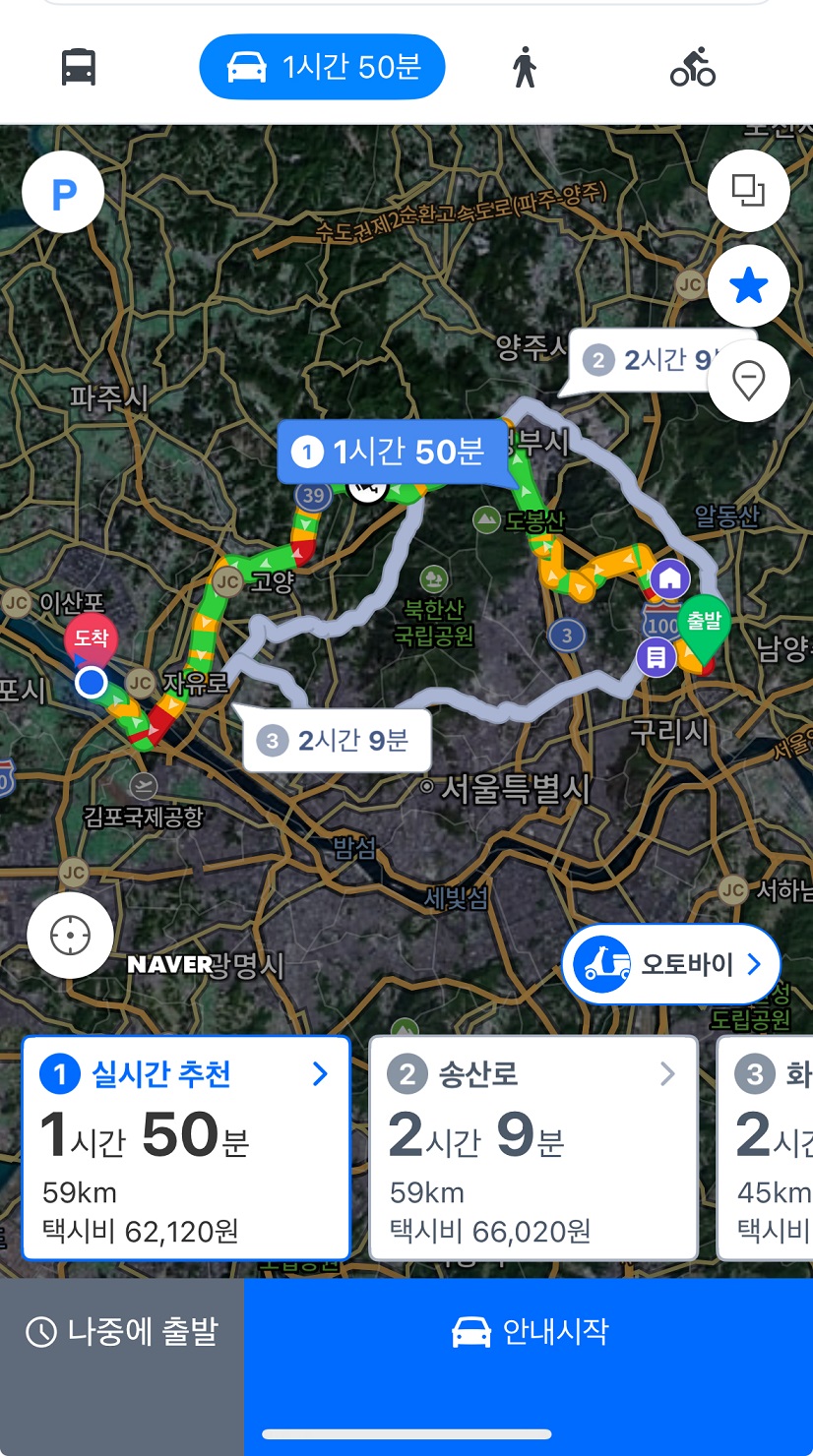Select route 3 label on the map
Image resolution: width=813 pixels, height=1456 pixels.
[338, 740]
